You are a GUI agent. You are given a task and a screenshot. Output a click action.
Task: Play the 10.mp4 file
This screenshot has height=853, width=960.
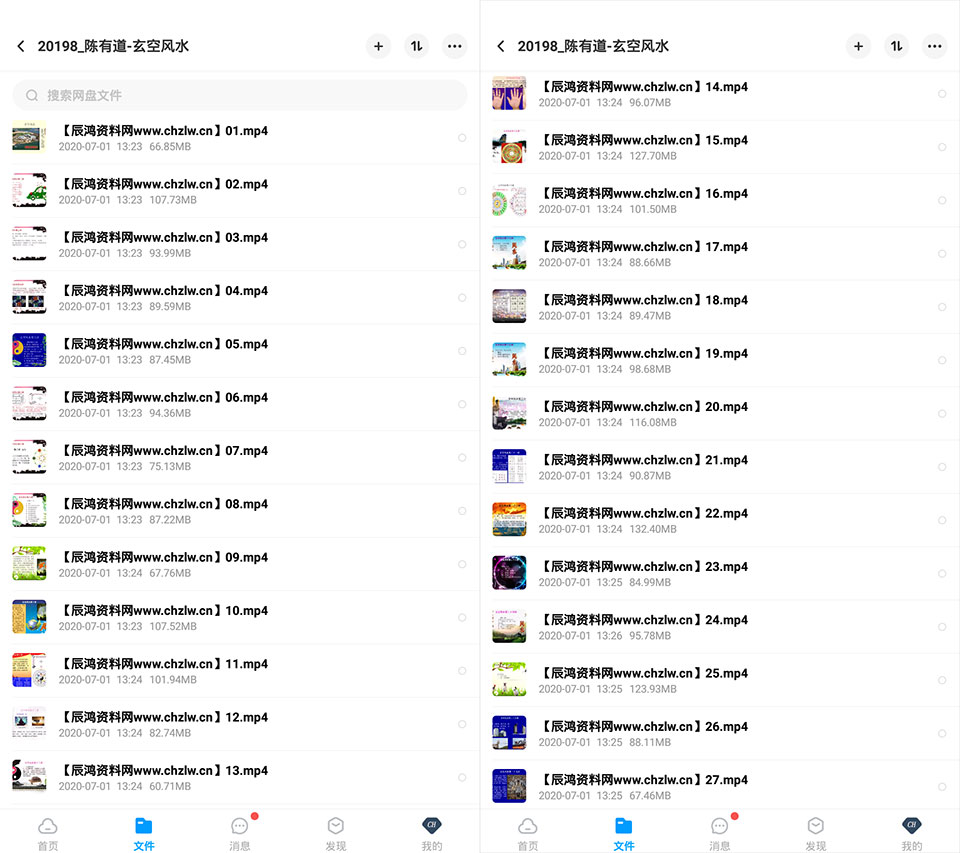tap(239, 617)
